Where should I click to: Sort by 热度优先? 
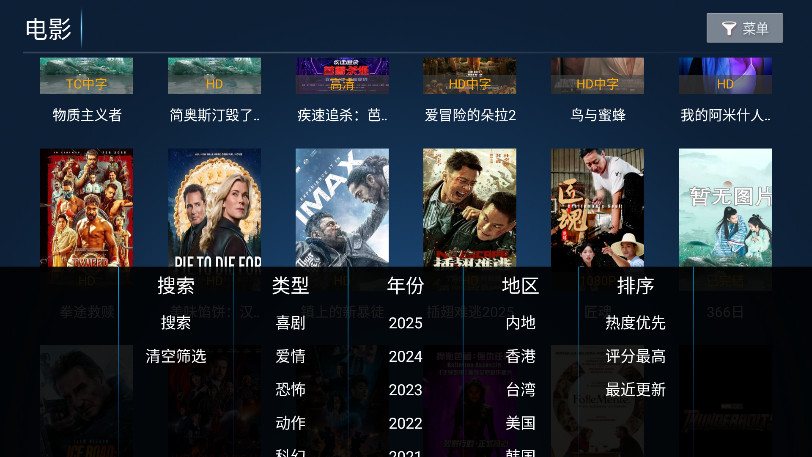[635, 323]
